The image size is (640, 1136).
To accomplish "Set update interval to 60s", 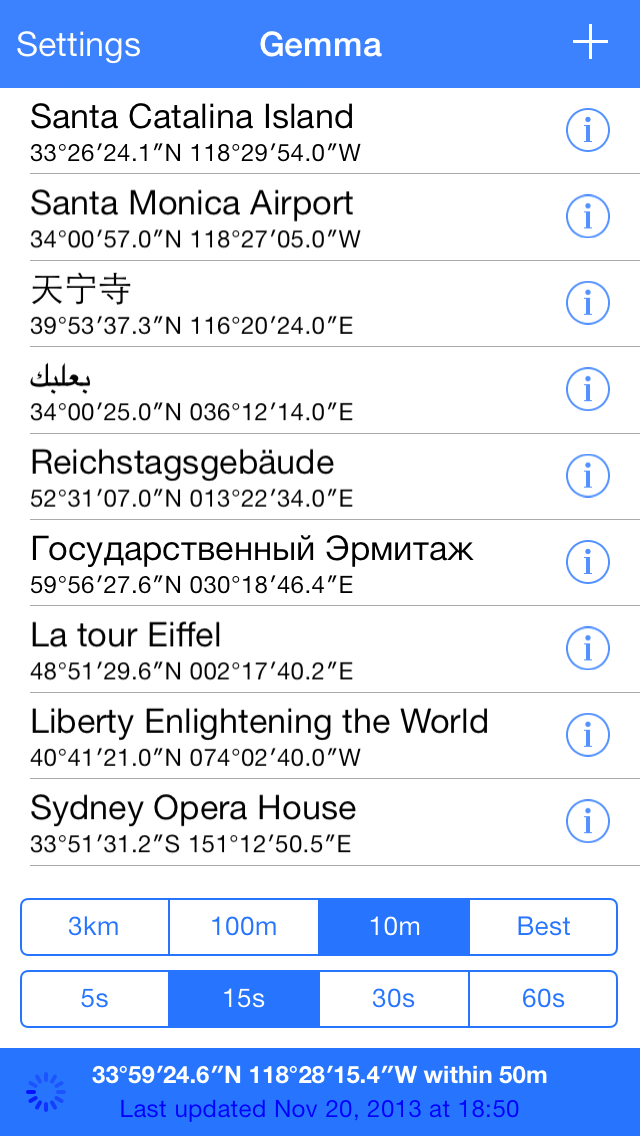I will point(544,999).
